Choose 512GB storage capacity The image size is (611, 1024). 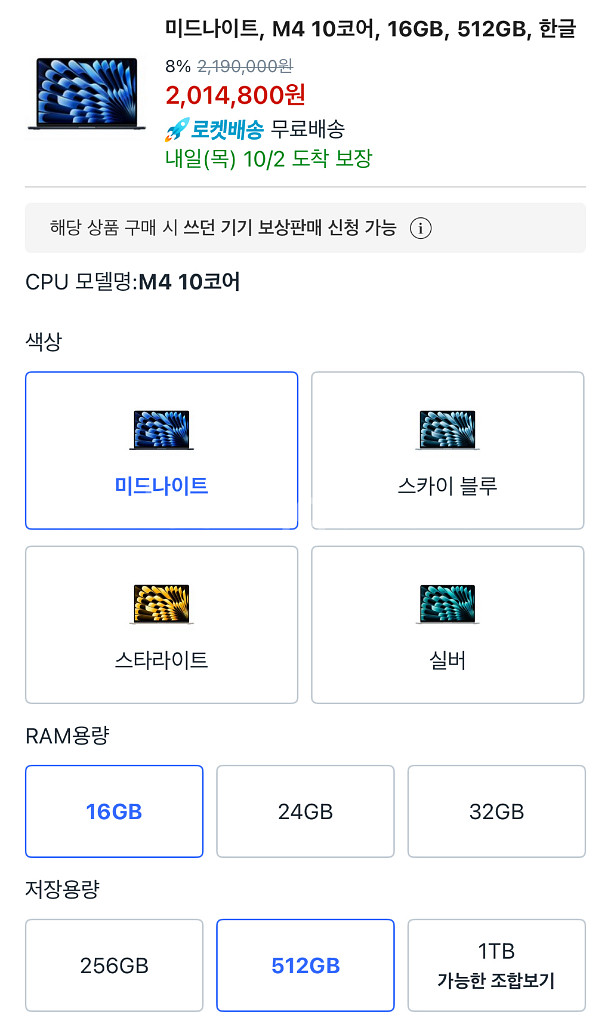305,965
